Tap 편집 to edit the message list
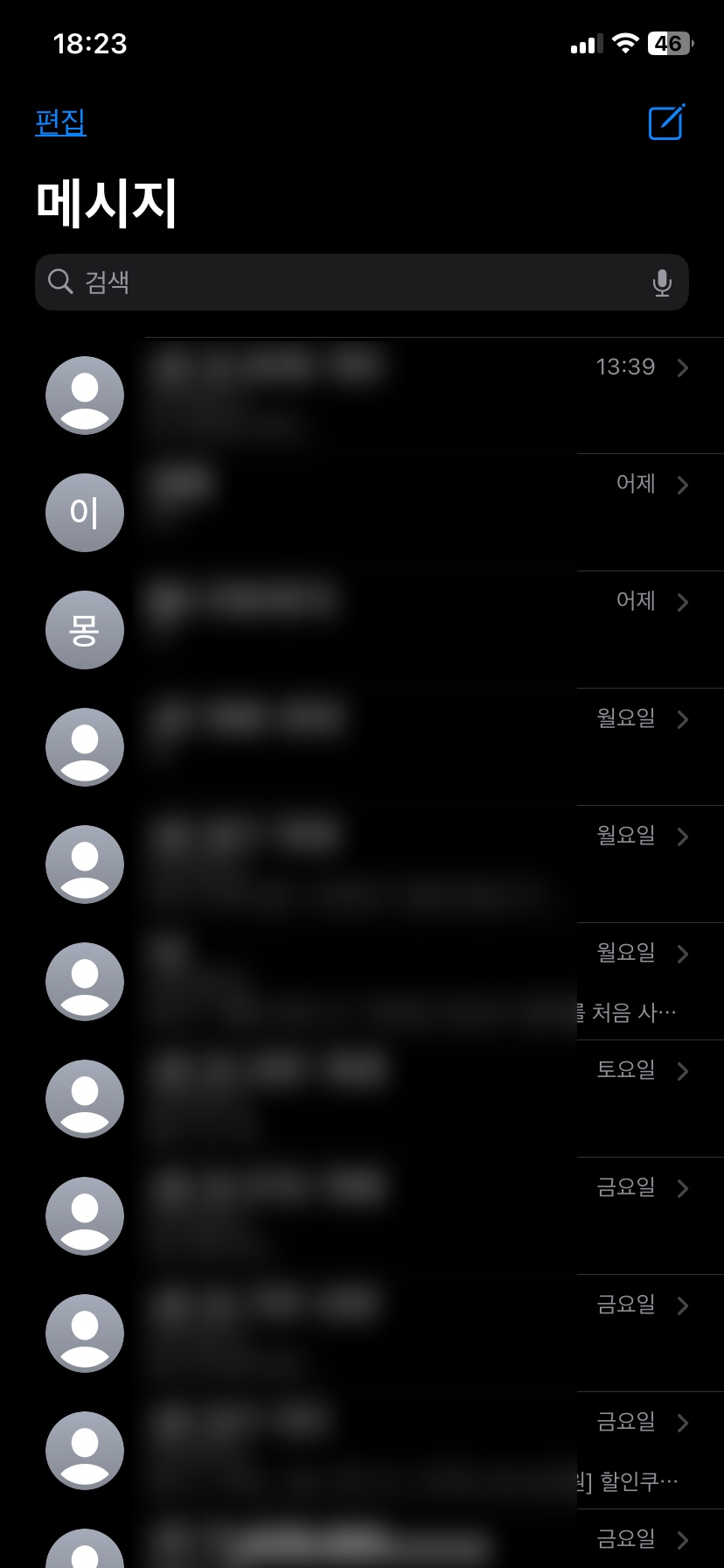The height and width of the screenshot is (1568, 724). tap(60, 122)
